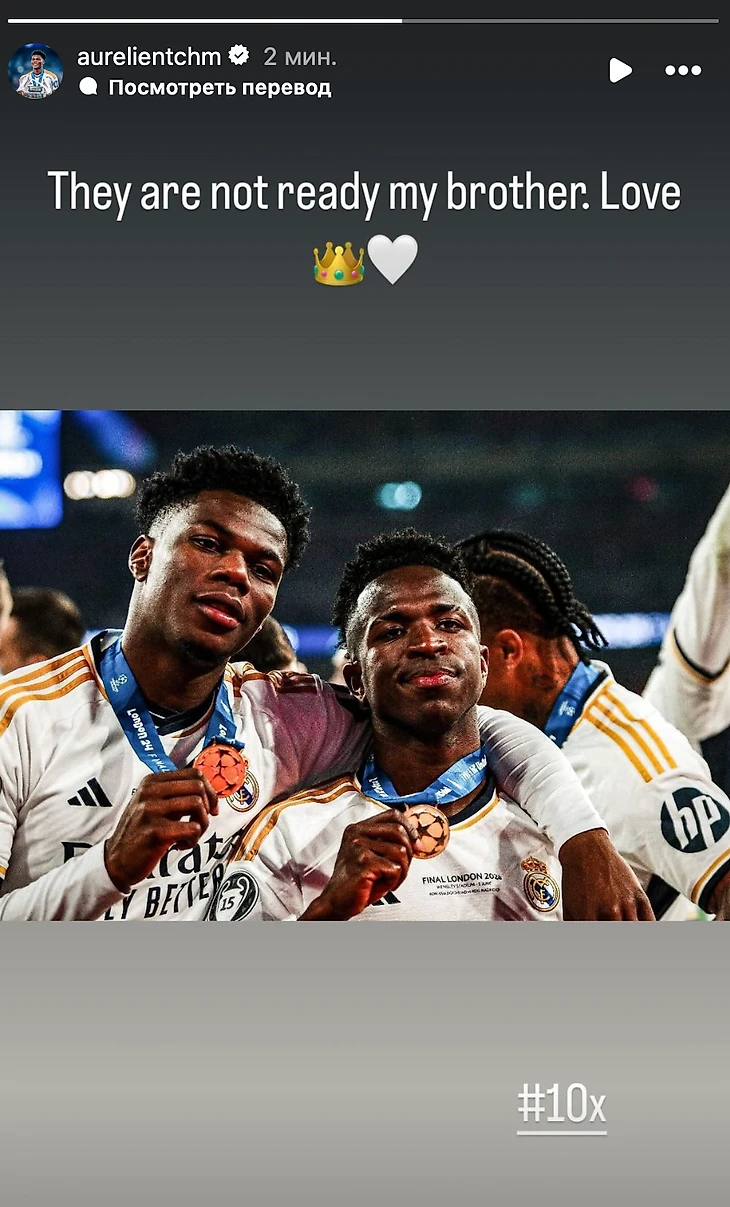
Task: Open the three-dot story options menu
Action: click(683, 70)
